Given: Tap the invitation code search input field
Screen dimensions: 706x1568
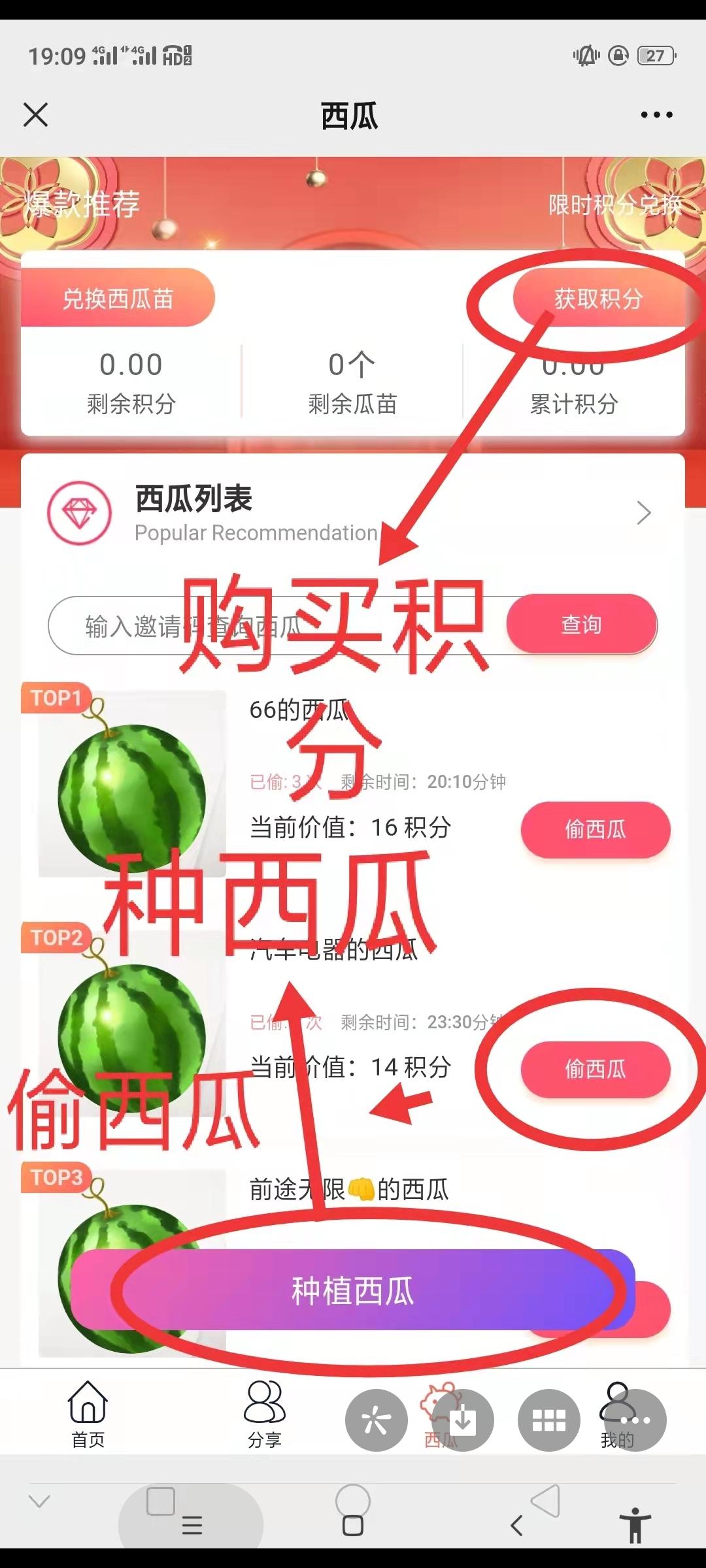Looking at the screenshot, I should (261, 625).
